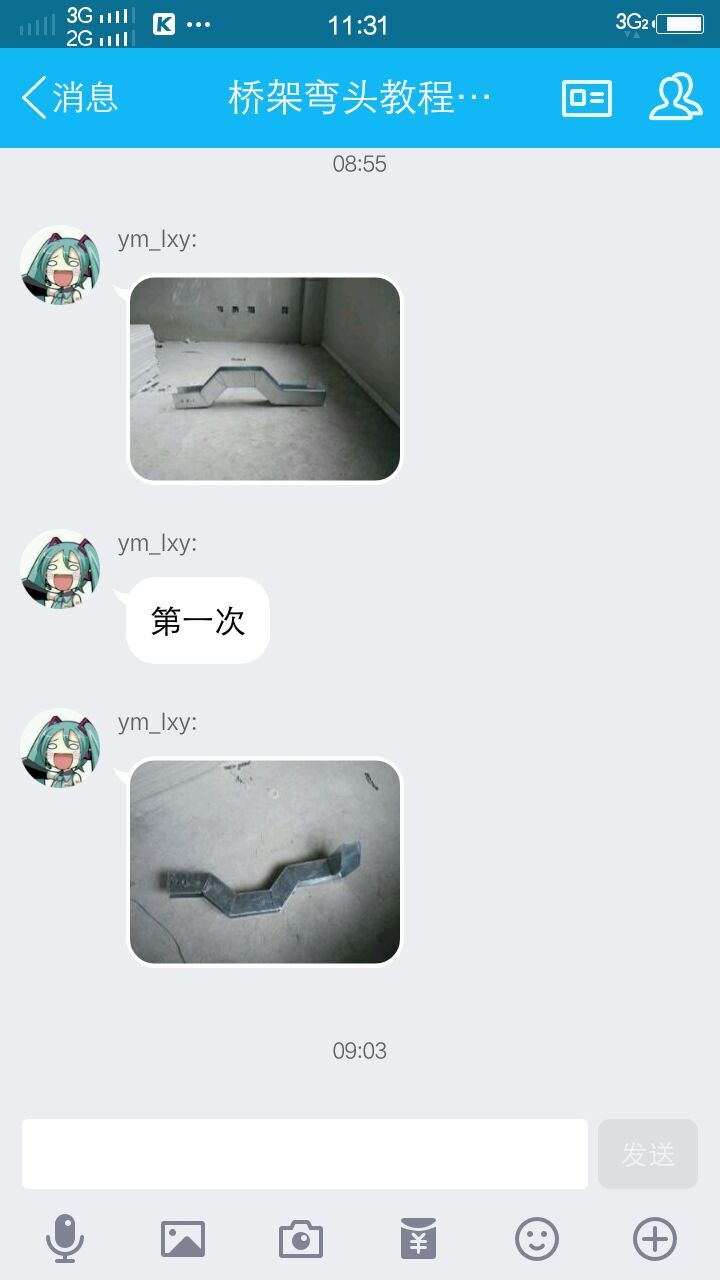Open the red envelope icon
The image size is (720, 1280).
click(x=419, y=1239)
